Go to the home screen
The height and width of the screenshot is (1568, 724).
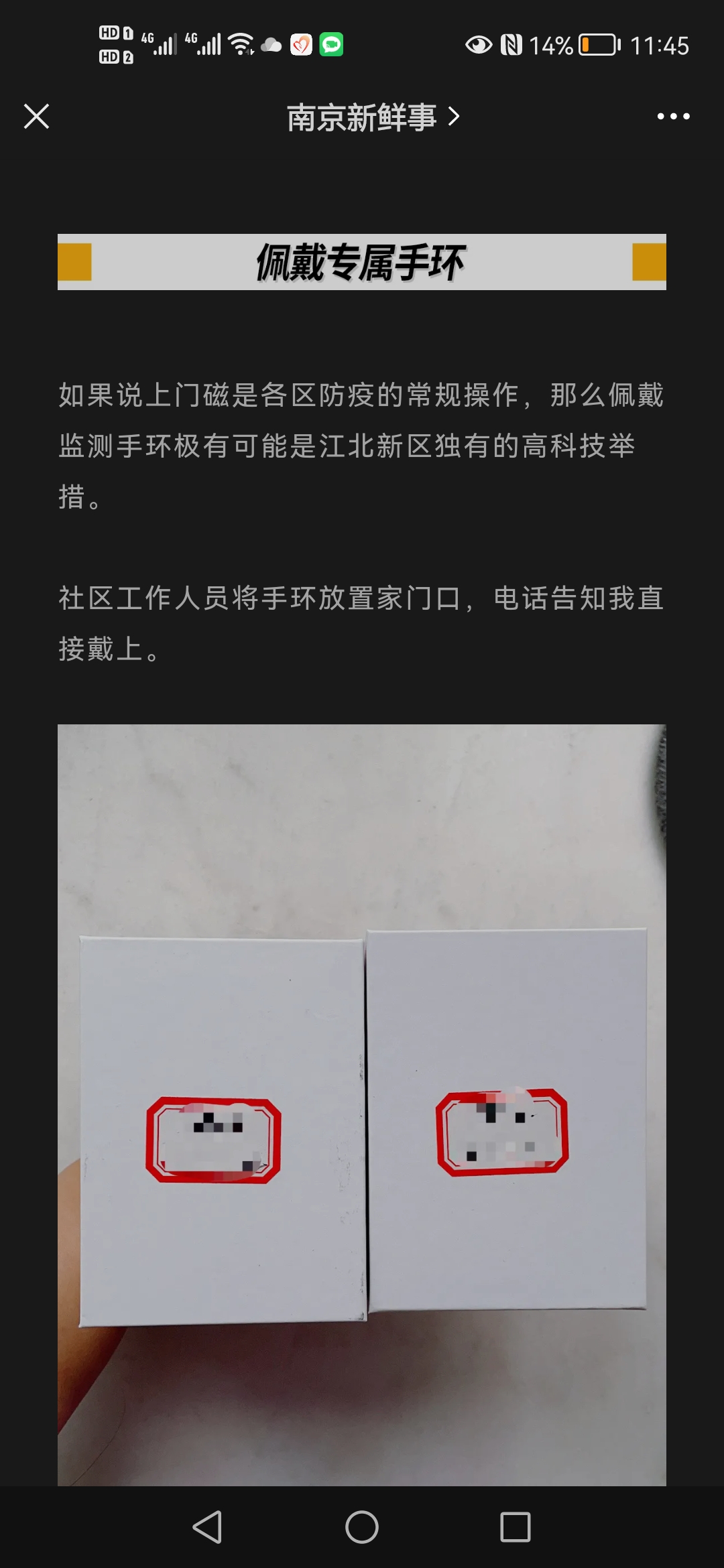362,1528
